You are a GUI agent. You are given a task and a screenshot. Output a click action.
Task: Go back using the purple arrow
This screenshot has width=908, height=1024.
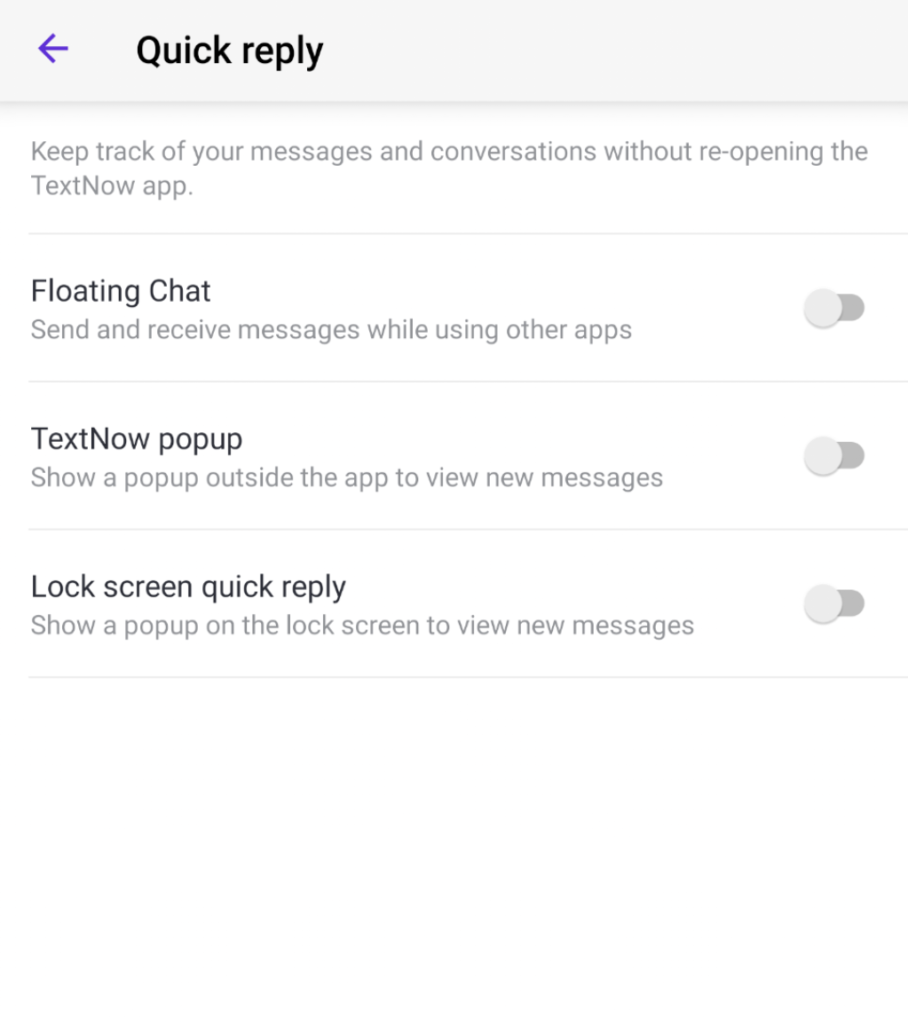53,49
